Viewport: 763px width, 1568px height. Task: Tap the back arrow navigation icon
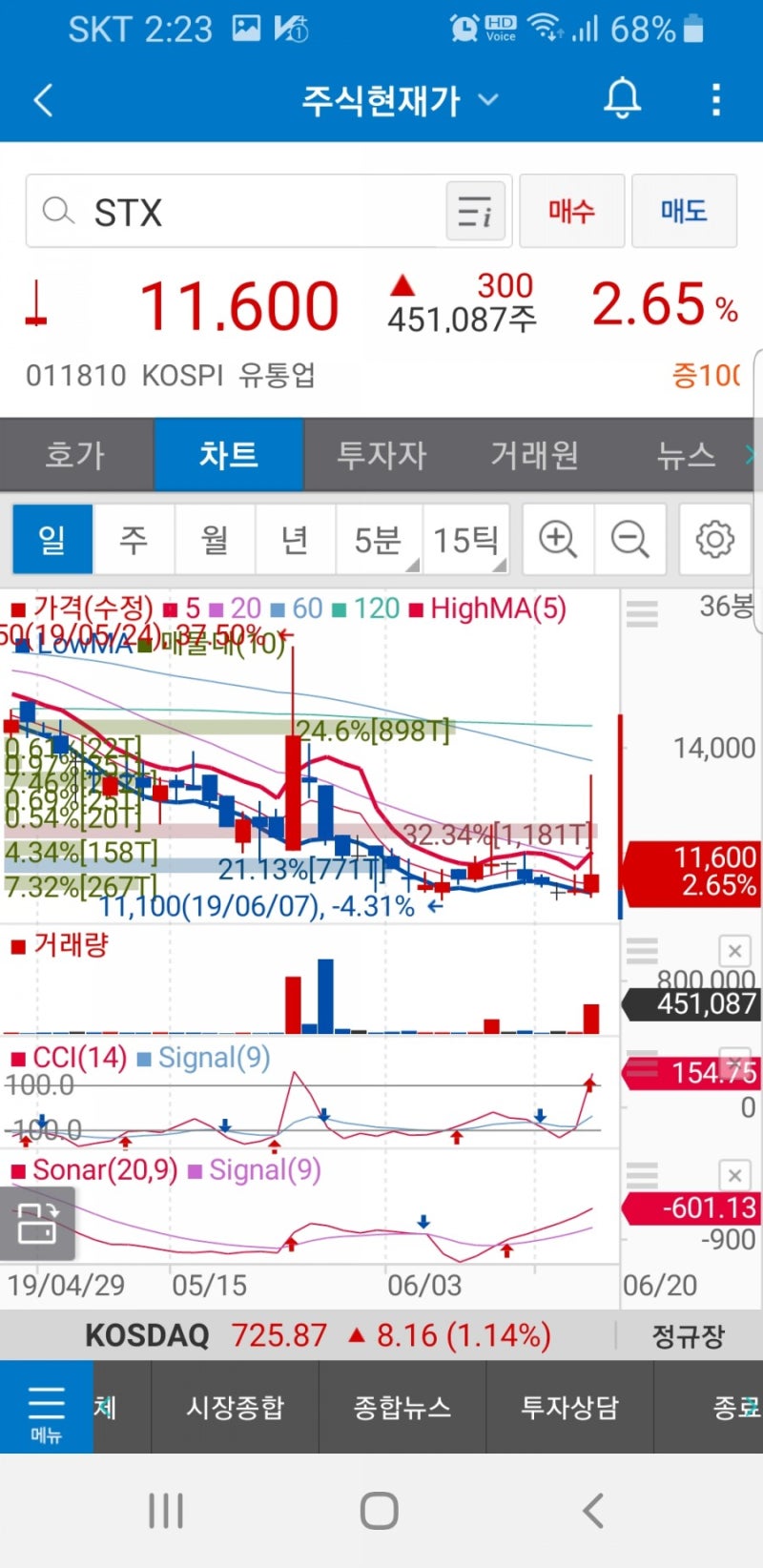point(42,99)
